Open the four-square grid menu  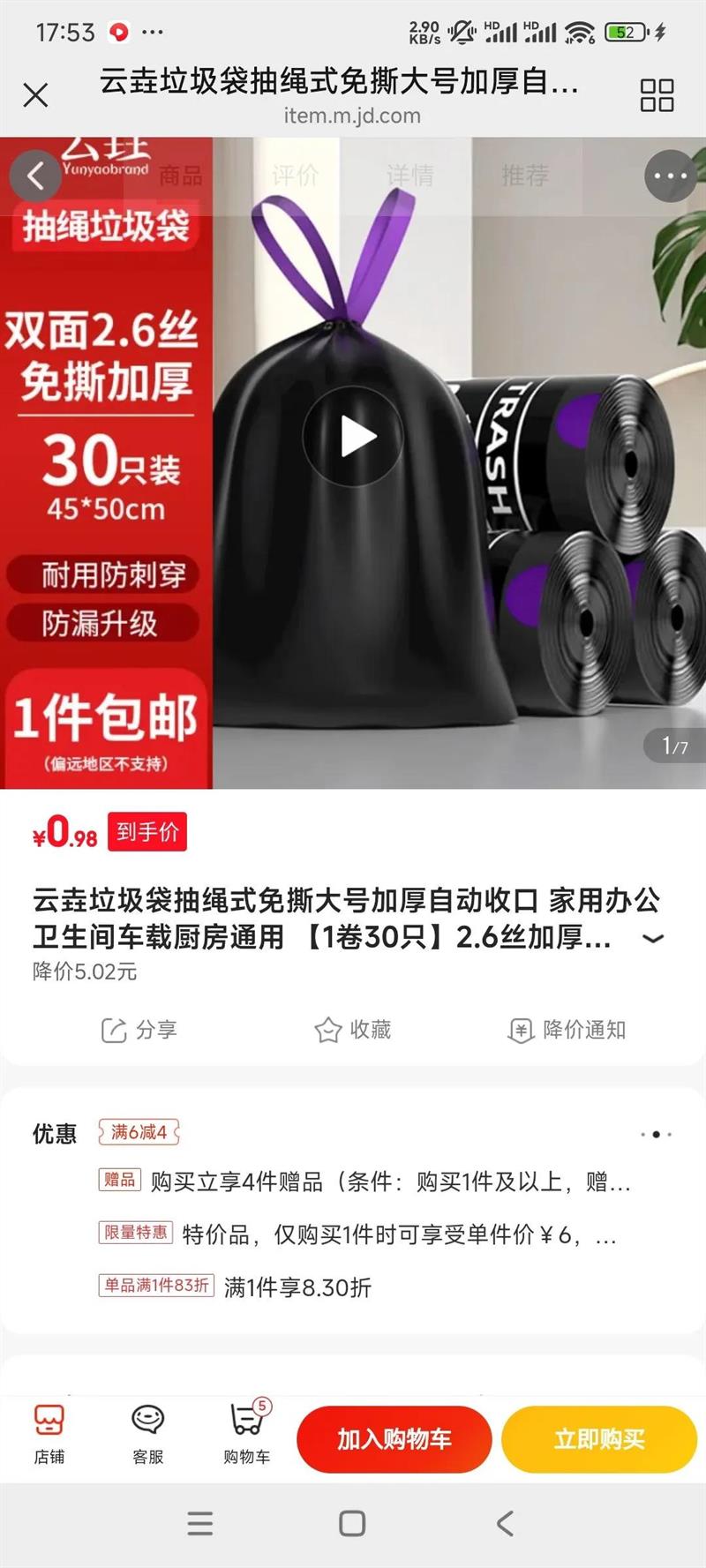click(x=657, y=94)
